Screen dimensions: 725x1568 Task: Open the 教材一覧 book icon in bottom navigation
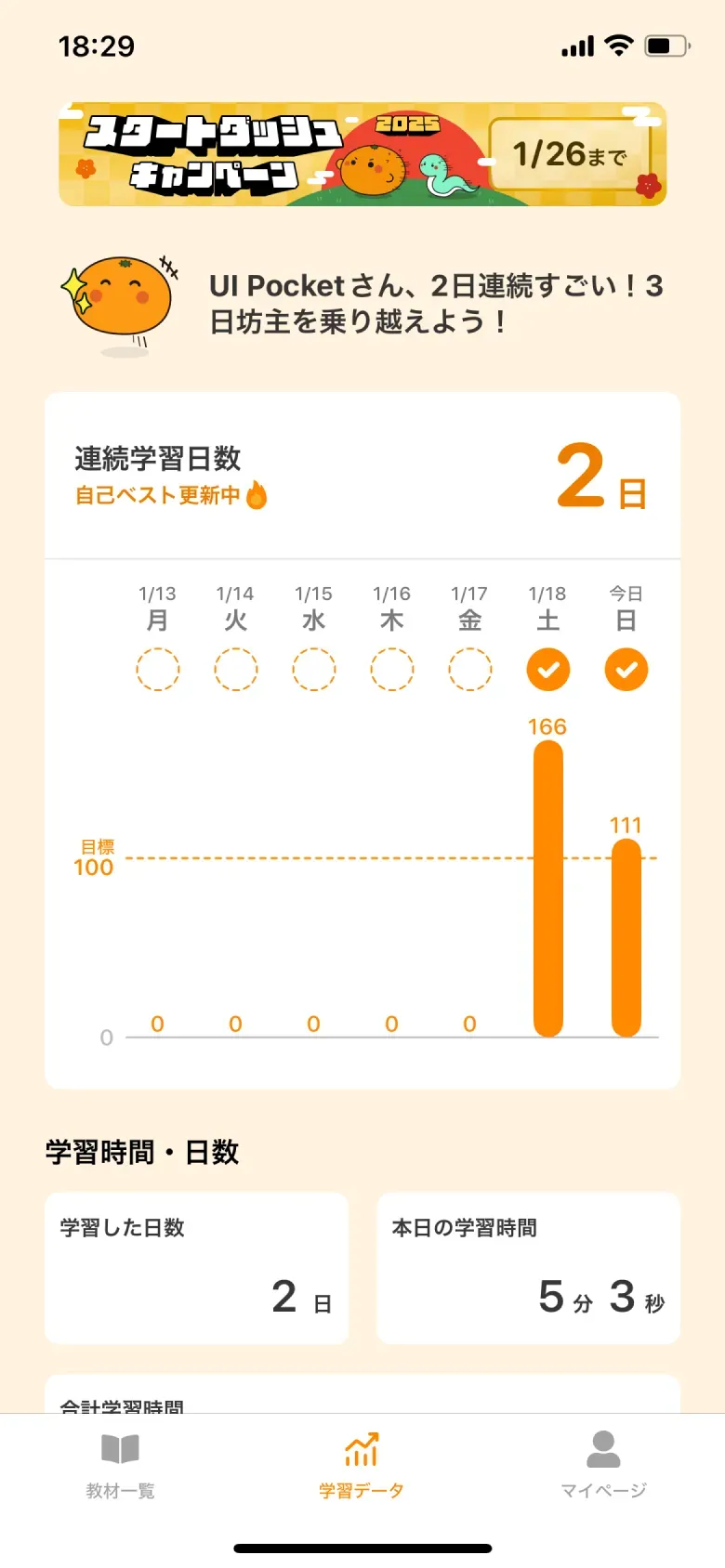pyautogui.click(x=120, y=1451)
